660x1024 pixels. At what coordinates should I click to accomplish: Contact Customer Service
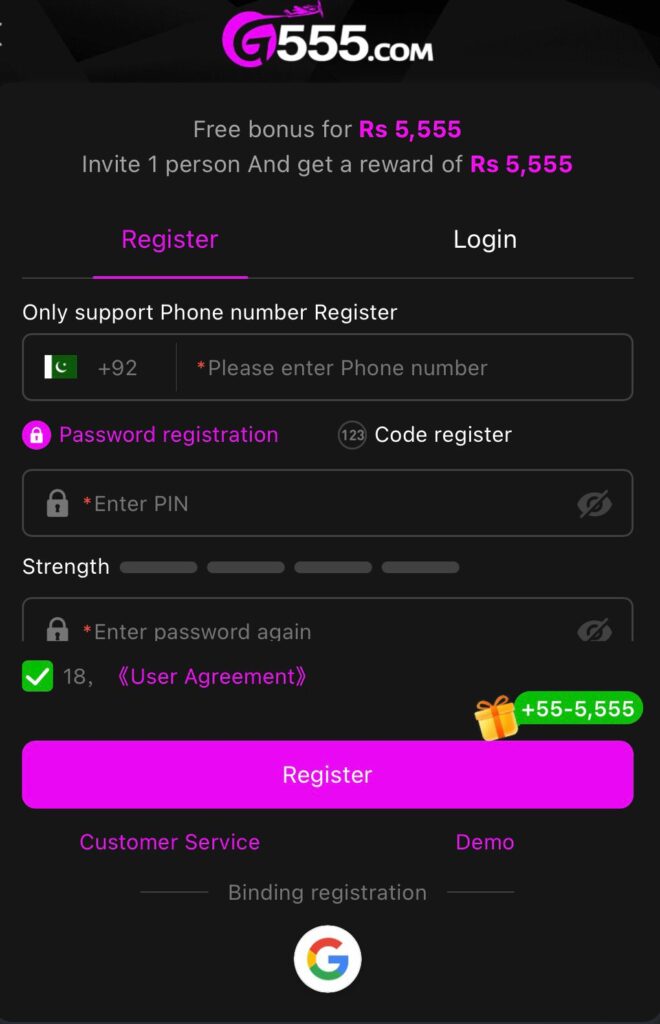[170, 842]
